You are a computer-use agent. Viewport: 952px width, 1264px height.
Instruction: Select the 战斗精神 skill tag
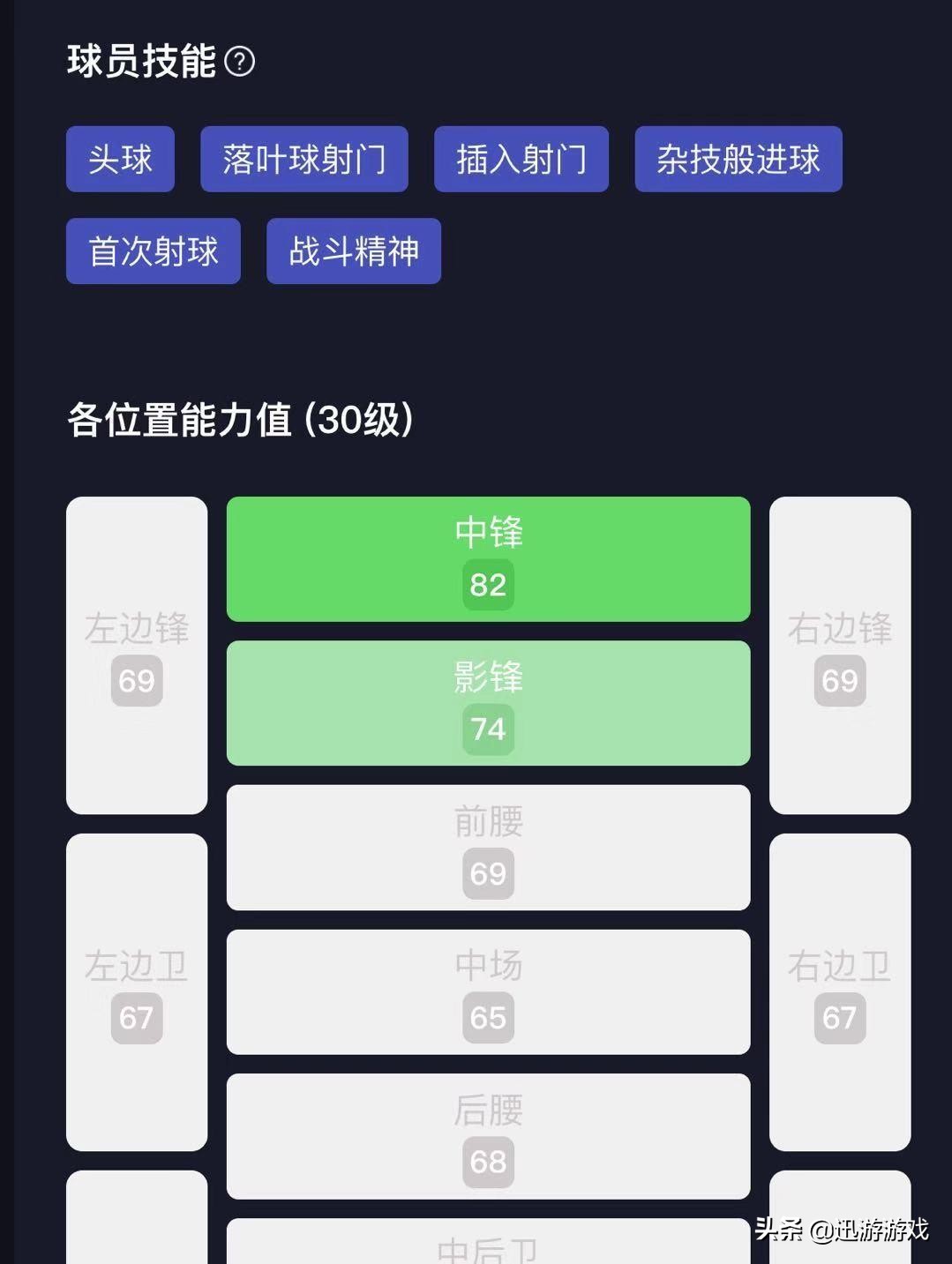352,251
